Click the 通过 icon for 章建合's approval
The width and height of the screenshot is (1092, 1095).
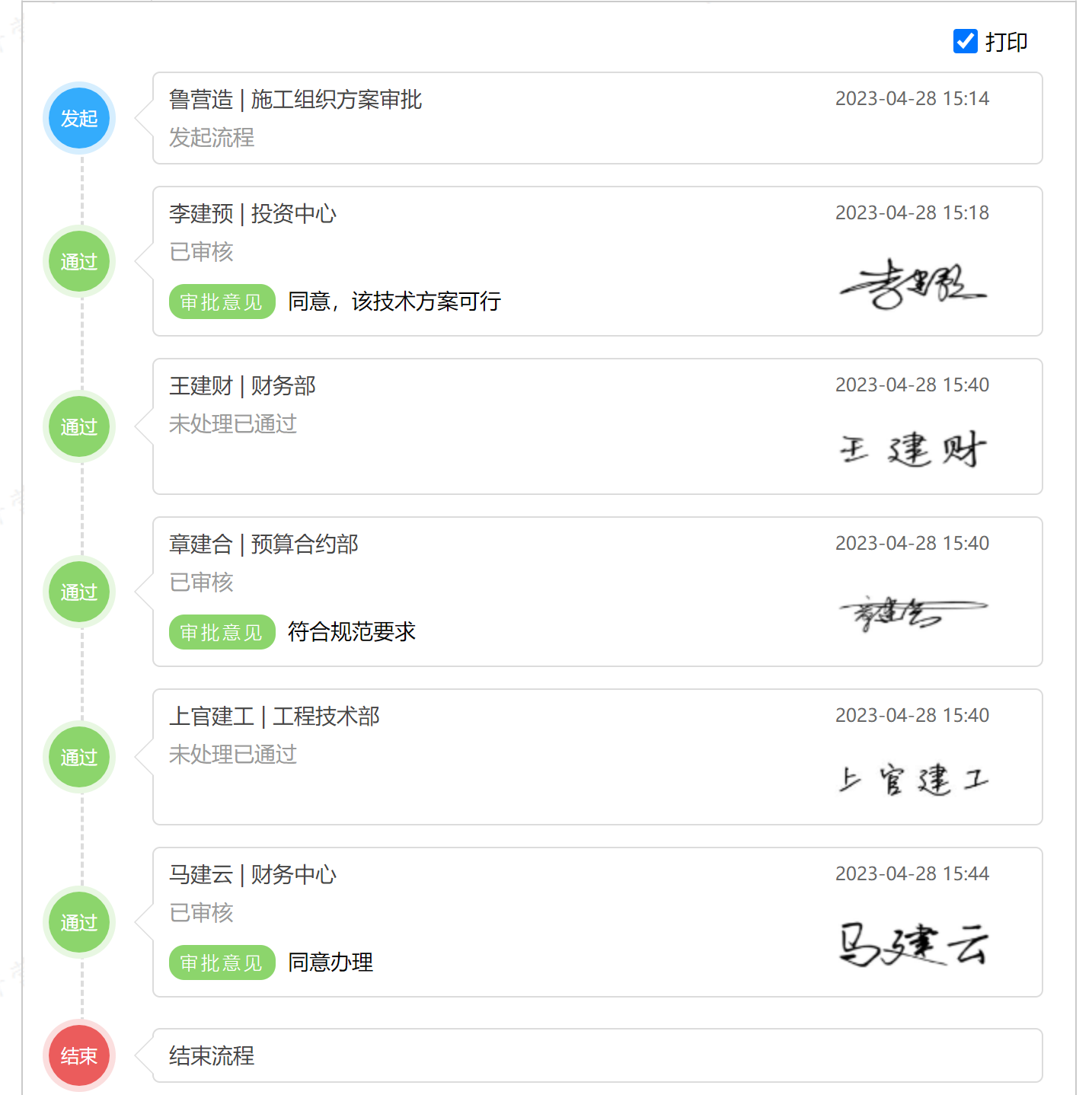pyautogui.click(x=78, y=592)
